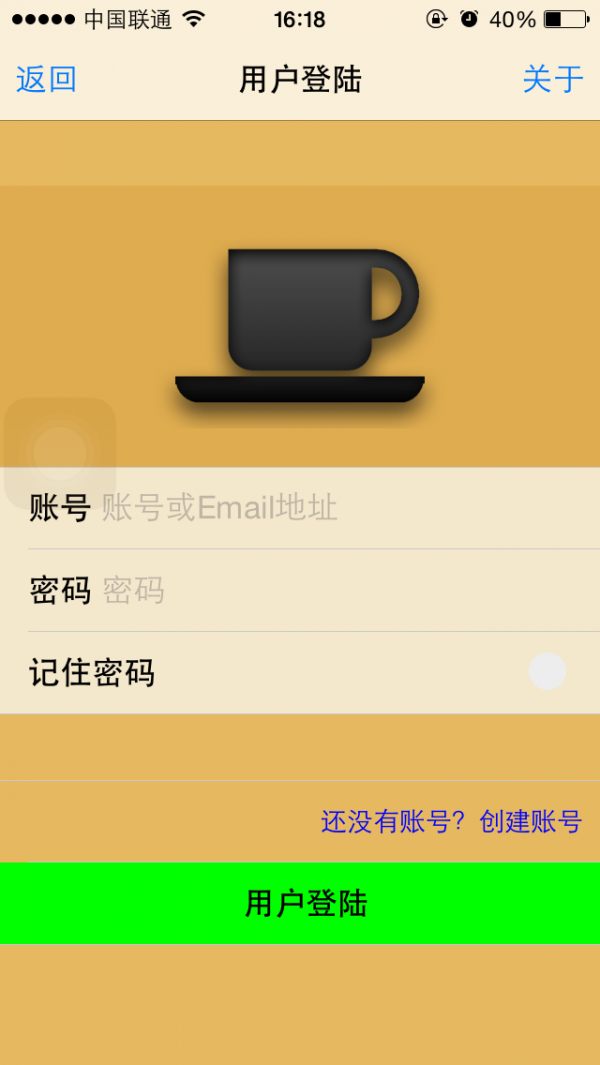Tap 返回 to go back
The image size is (600, 1065).
pos(46,80)
